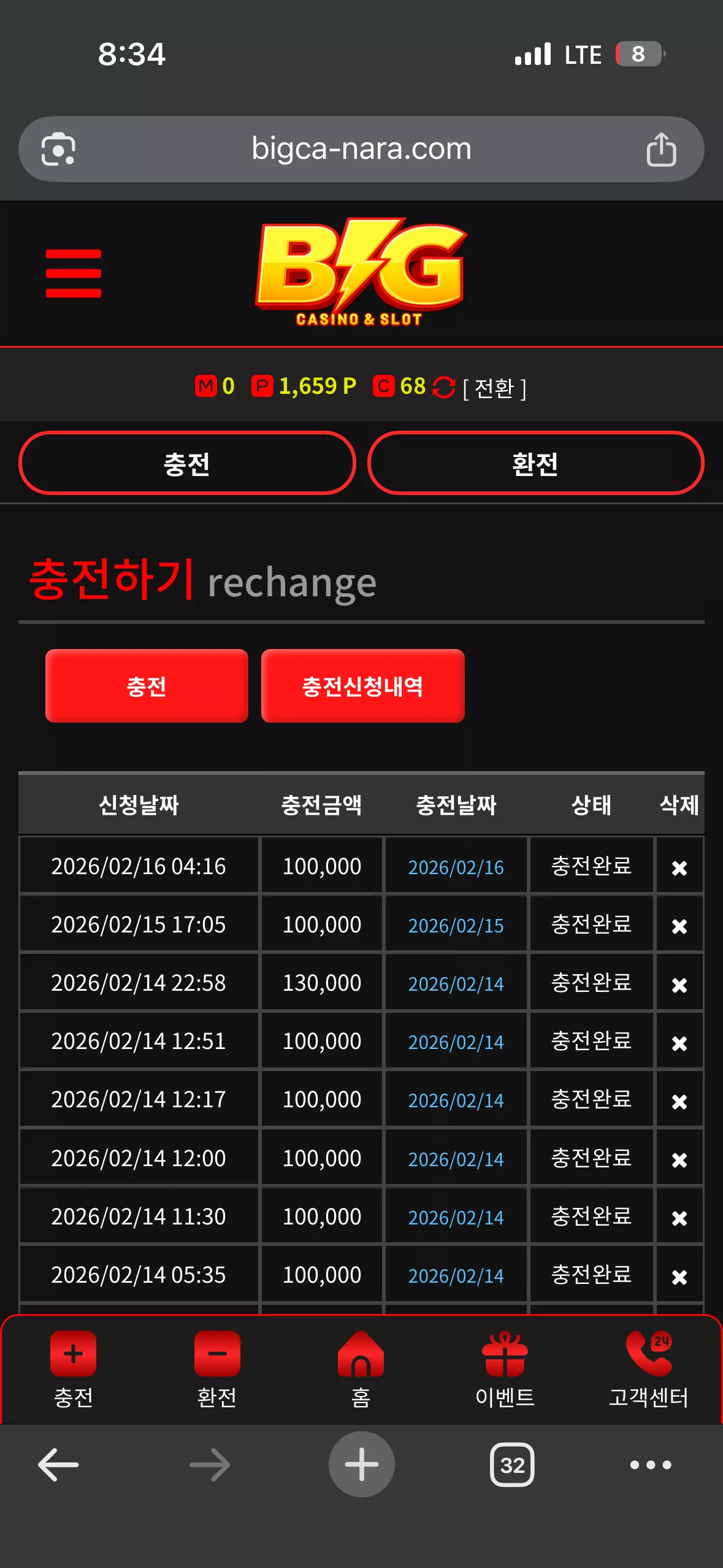Open the browser's three-dot menu

(x=651, y=1465)
